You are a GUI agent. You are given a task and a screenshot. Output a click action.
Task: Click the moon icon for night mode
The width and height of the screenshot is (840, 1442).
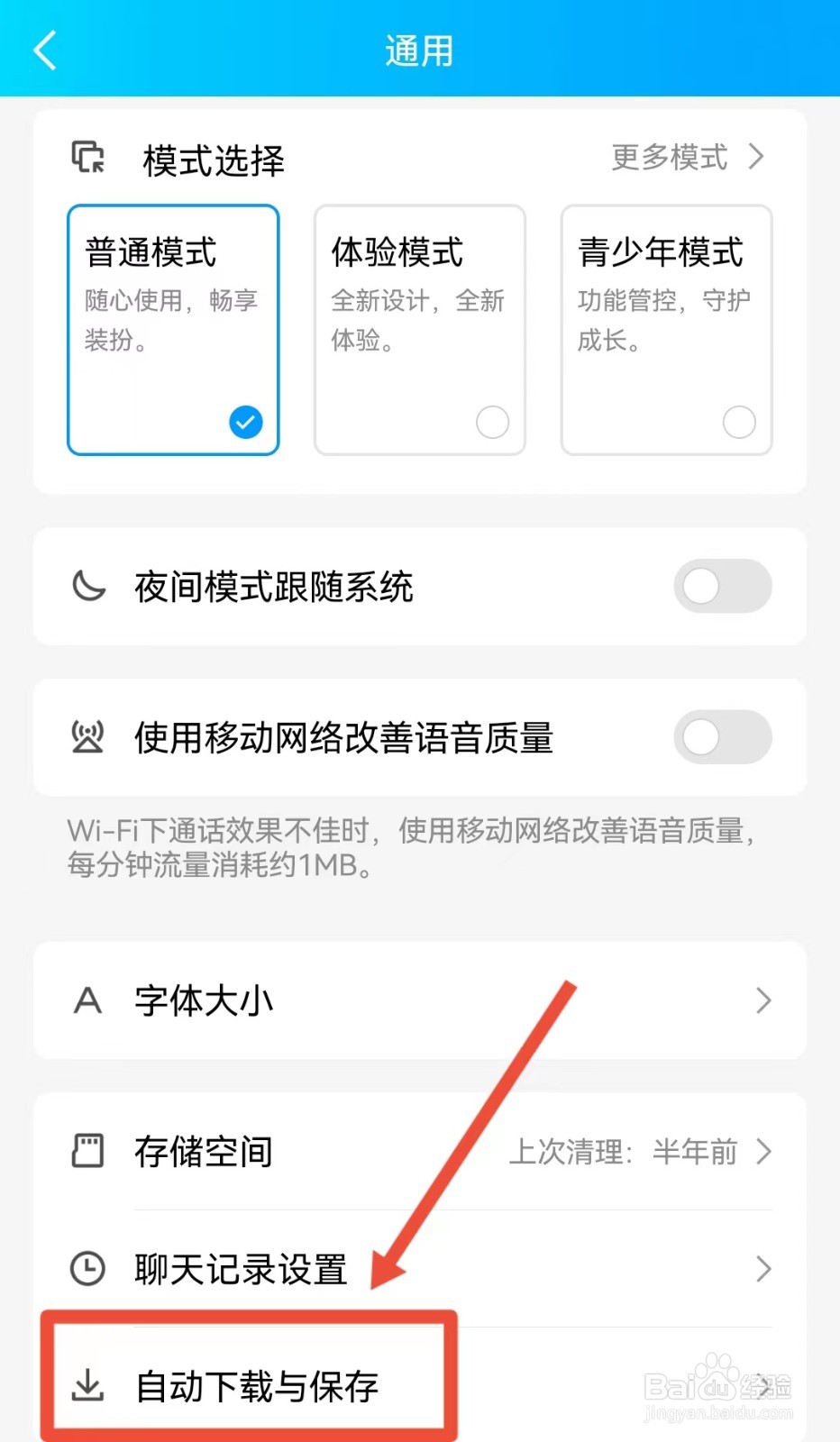(x=87, y=586)
